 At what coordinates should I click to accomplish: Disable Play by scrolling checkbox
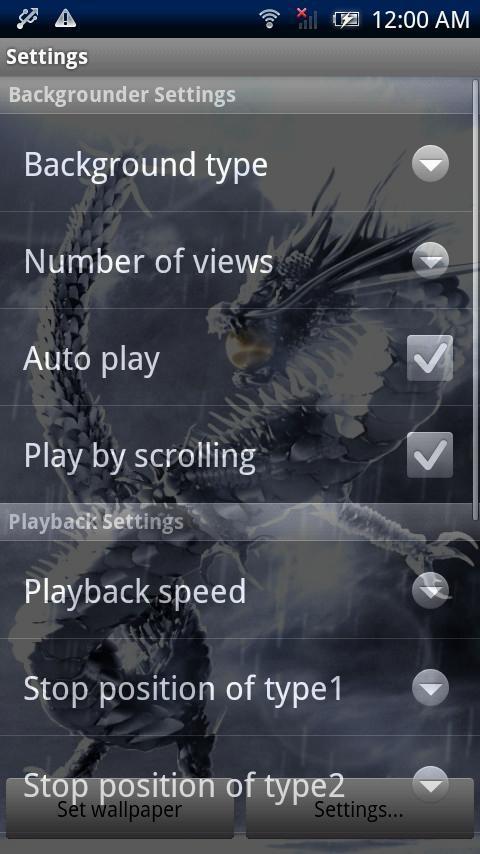coord(430,455)
